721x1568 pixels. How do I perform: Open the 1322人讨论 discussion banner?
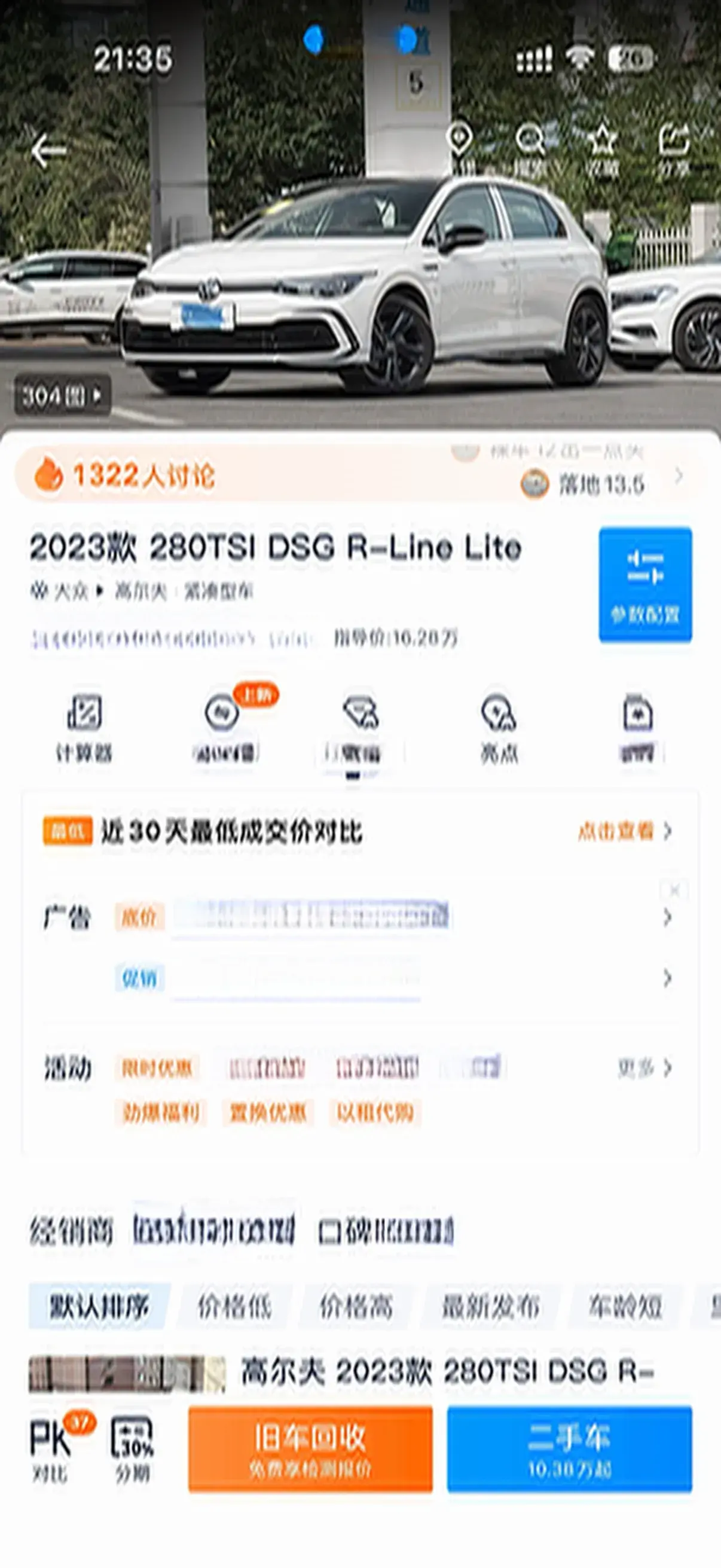(x=143, y=475)
